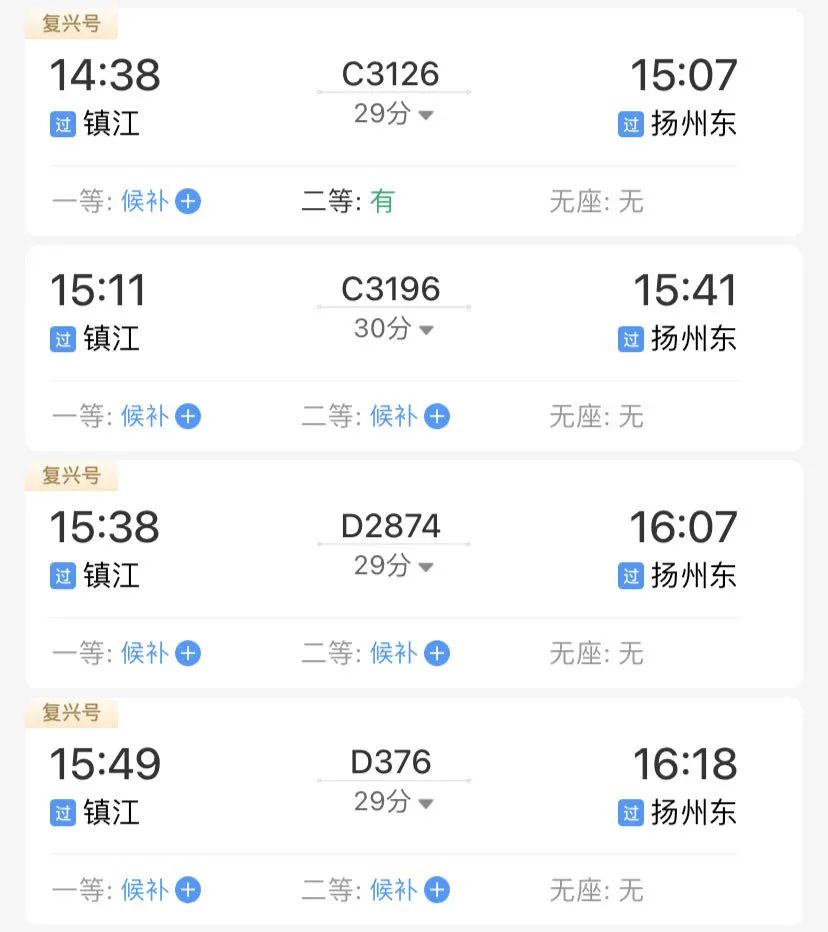Add first class waitlist for C3126
The width and height of the screenshot is (828, 932).
point(188,201)
